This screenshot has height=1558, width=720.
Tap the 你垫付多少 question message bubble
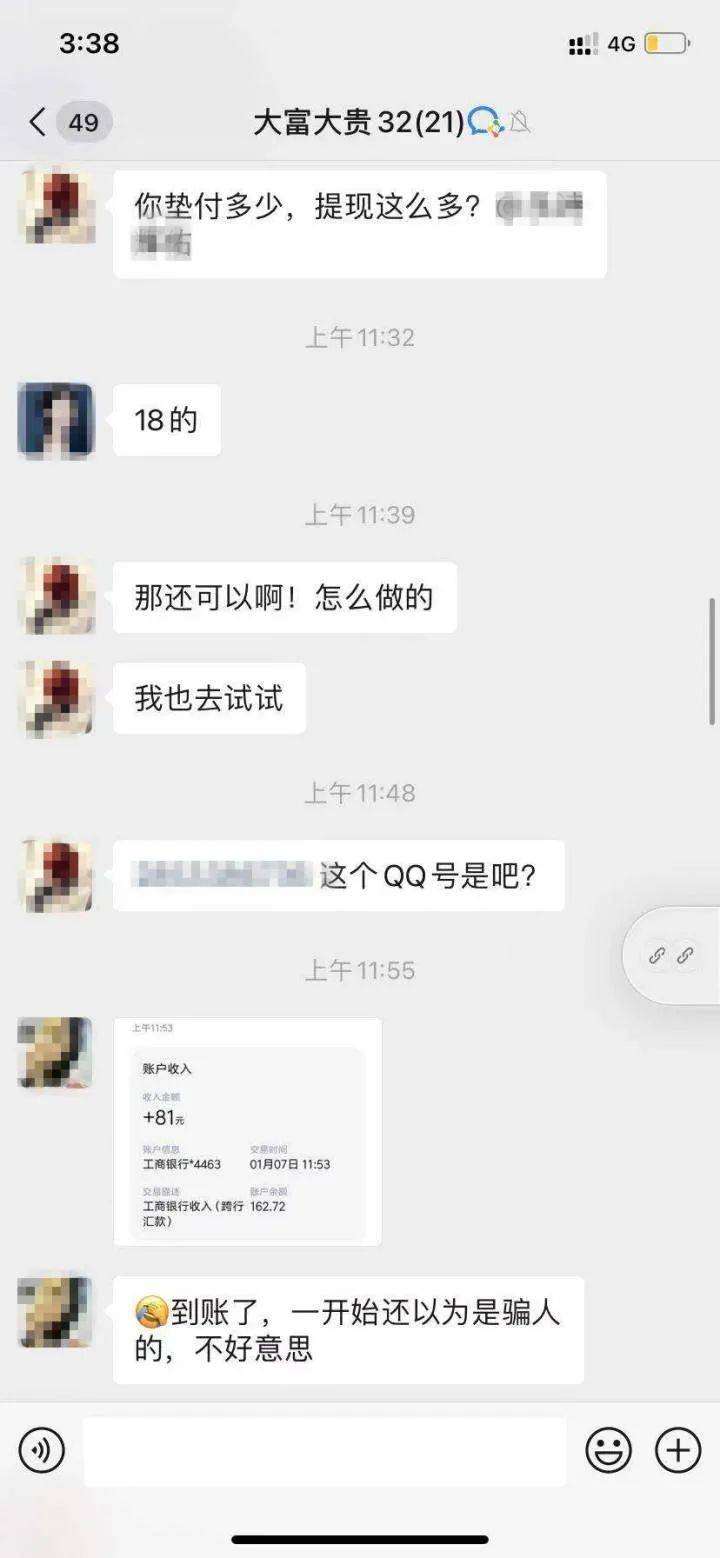click(360, 222)
